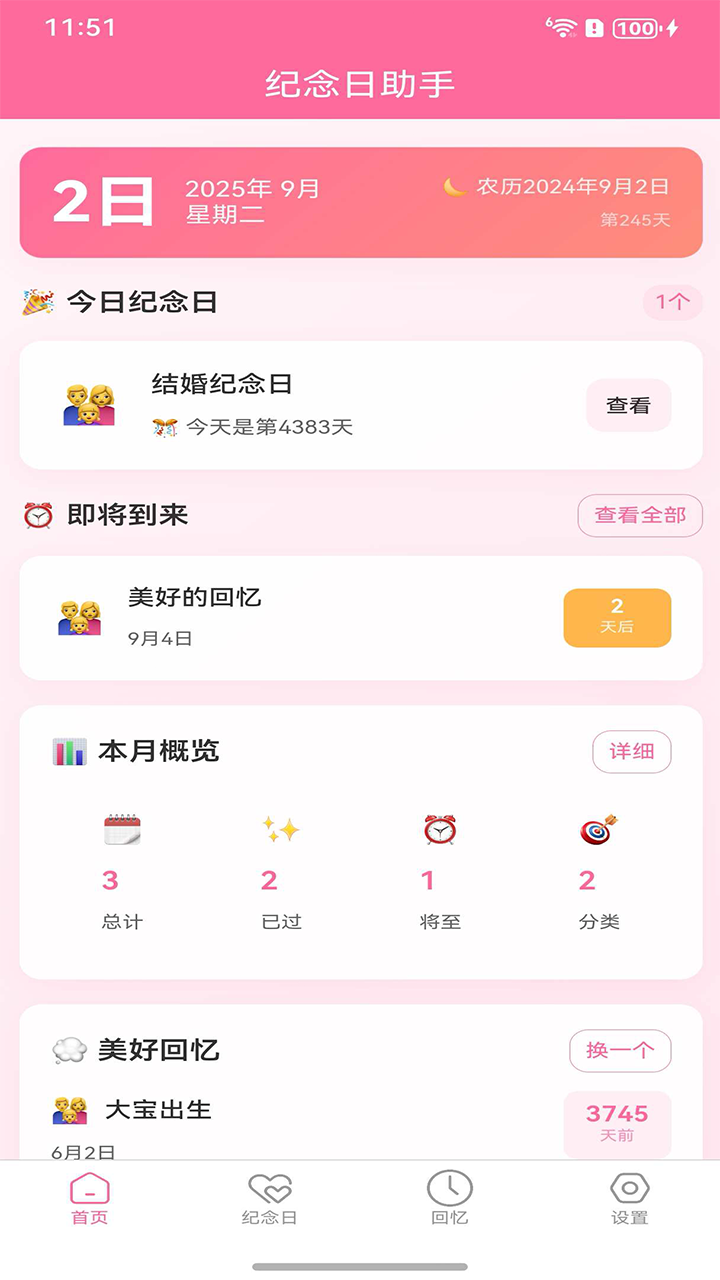This screenshot has height=1280, width=720.
Task: Click the calendar icon above 总计
Action: tap(122, 830)
